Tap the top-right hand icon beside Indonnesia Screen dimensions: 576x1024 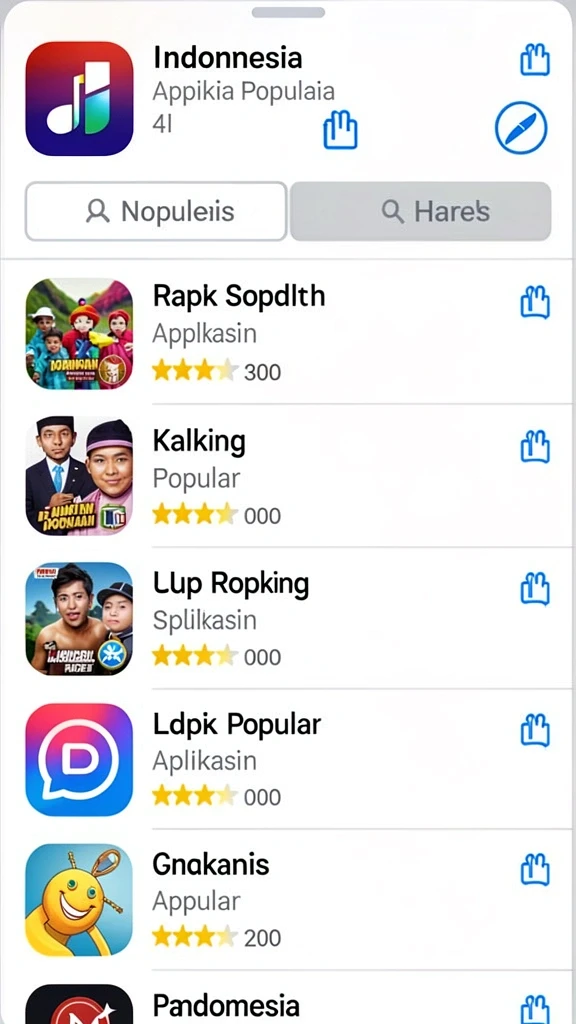point(535,60)
